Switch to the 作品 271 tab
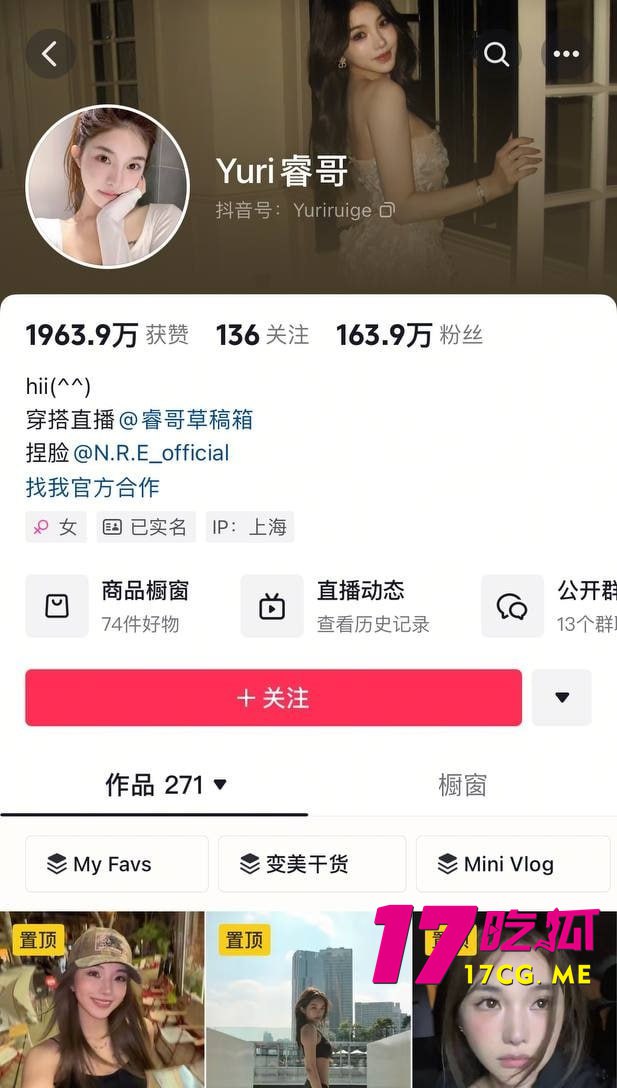 [165, 785]
